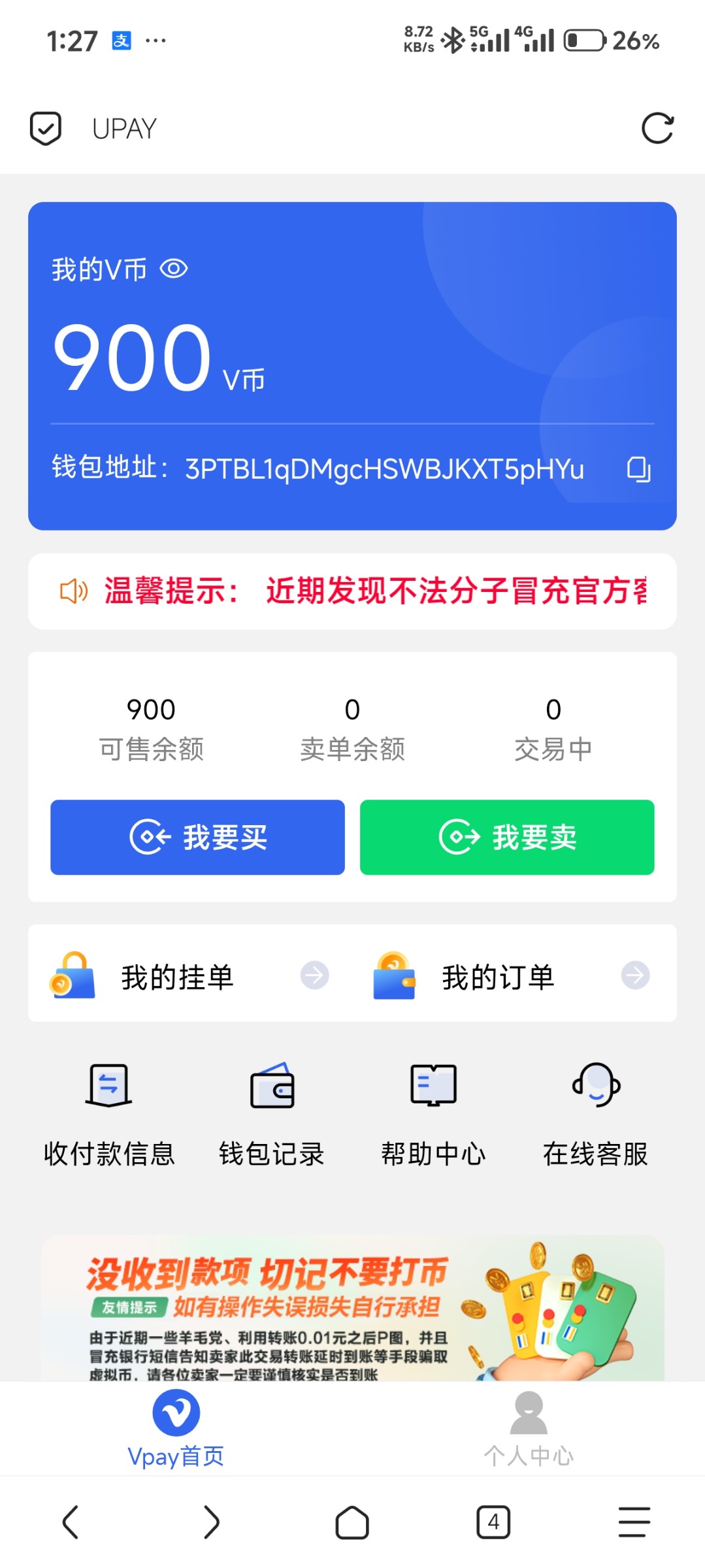Viewport: 705px width, 1568px height.
Task: Open 收付款信息
Action: [x=109, y=1111]
